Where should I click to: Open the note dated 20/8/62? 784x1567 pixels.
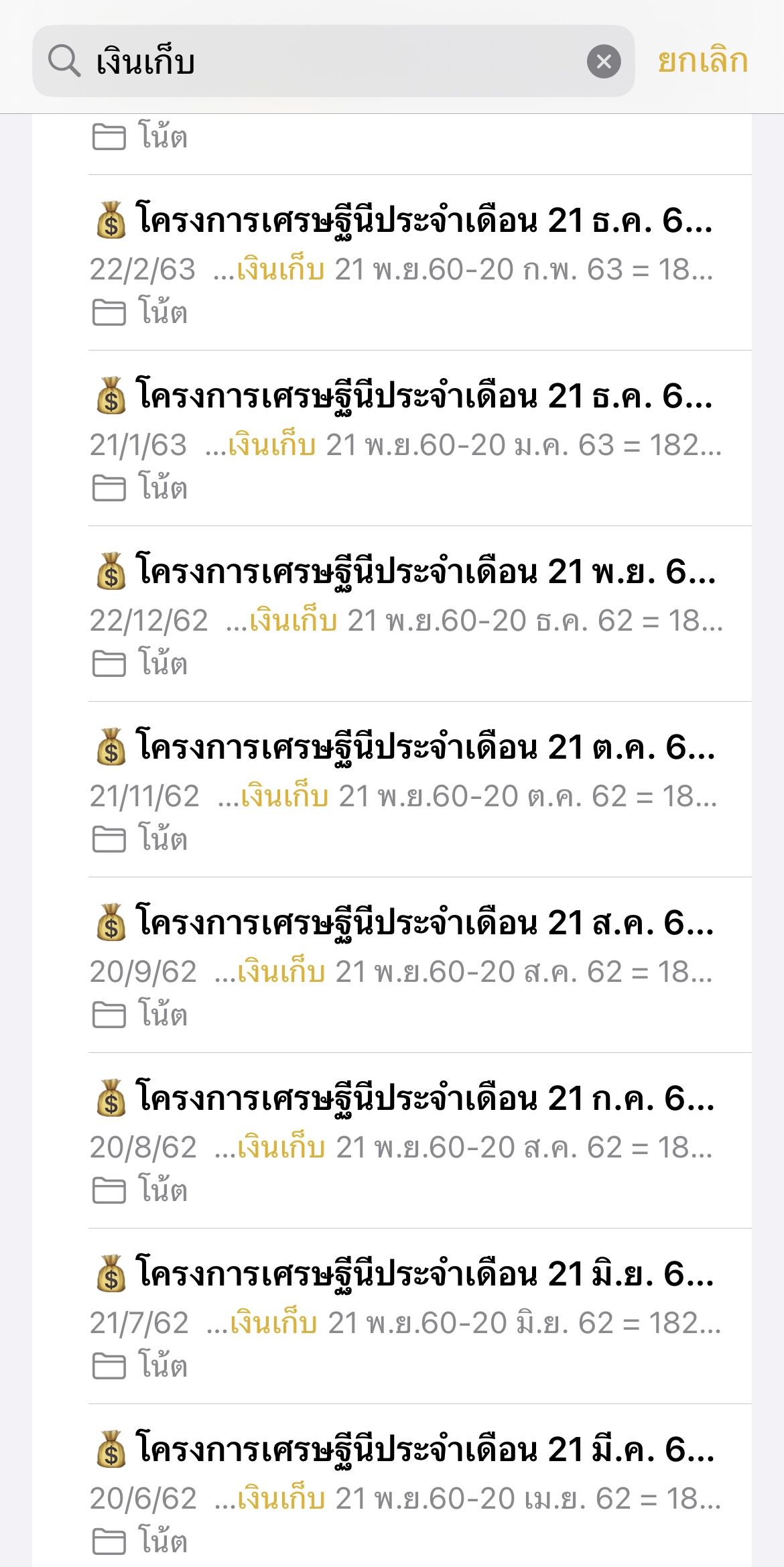[x=419, y=1141]
